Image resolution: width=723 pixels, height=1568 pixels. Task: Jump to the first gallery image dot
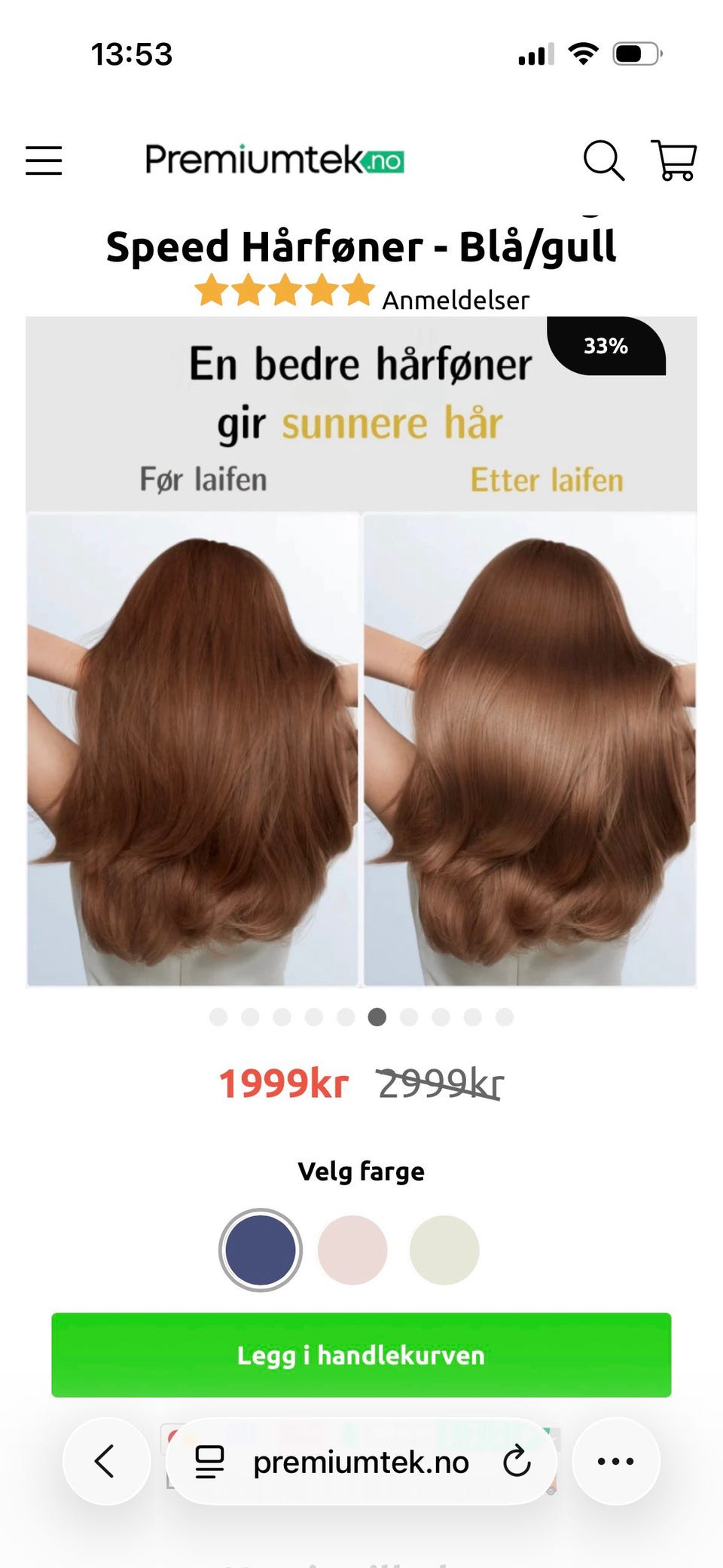point(218,1017)
